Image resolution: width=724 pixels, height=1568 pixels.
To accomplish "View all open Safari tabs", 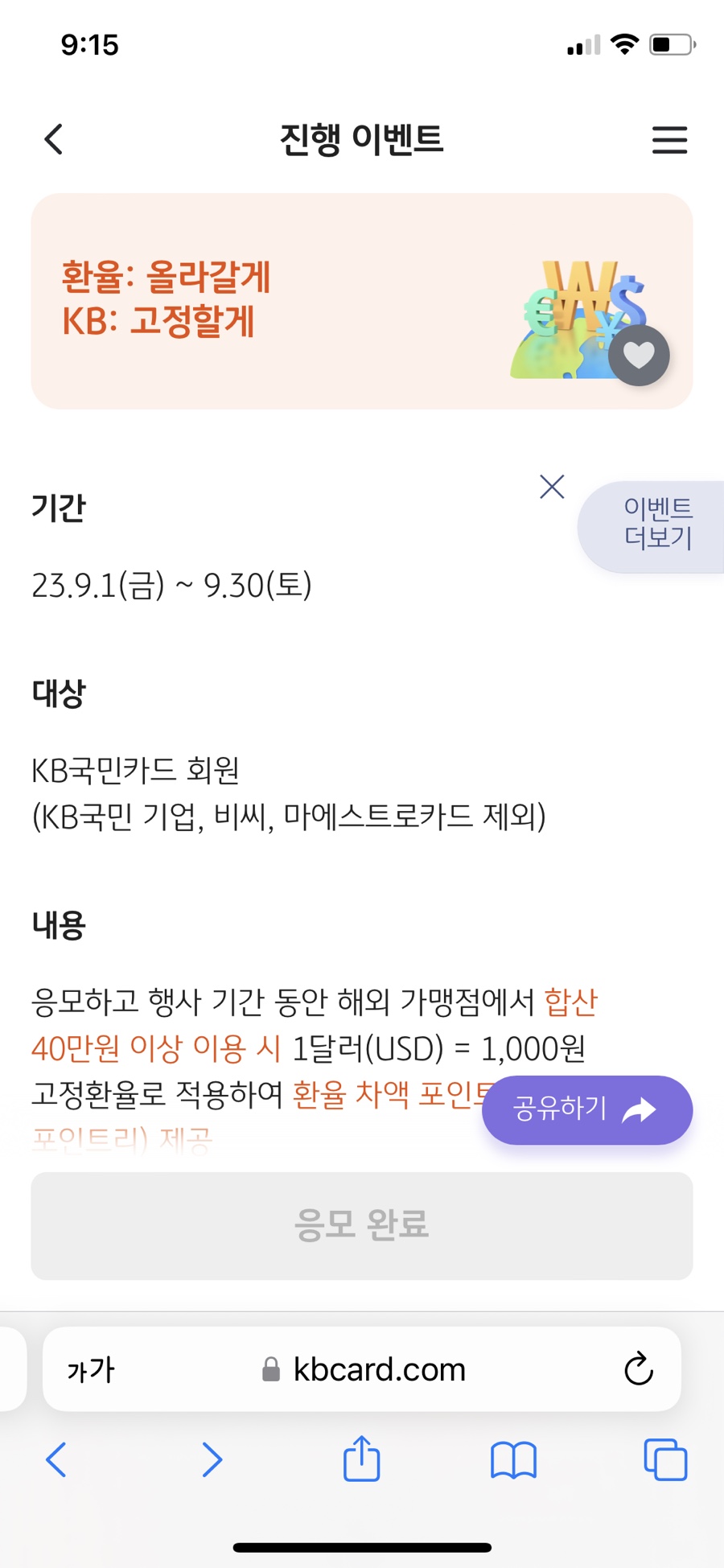I will coord(665,1459).
